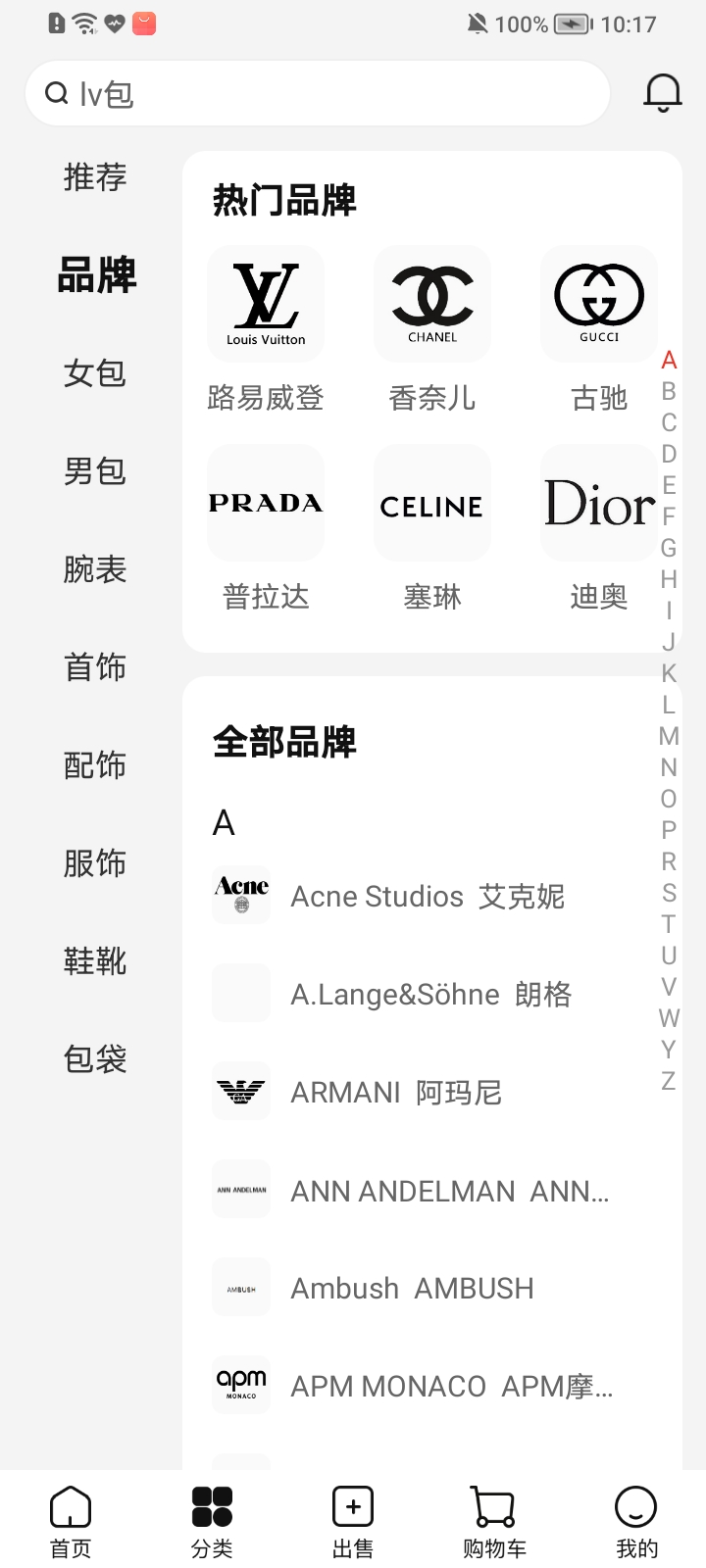Screen dimensions: 706x1568
Task: Select the 女包 category
Action: click(x=95, y=373)
